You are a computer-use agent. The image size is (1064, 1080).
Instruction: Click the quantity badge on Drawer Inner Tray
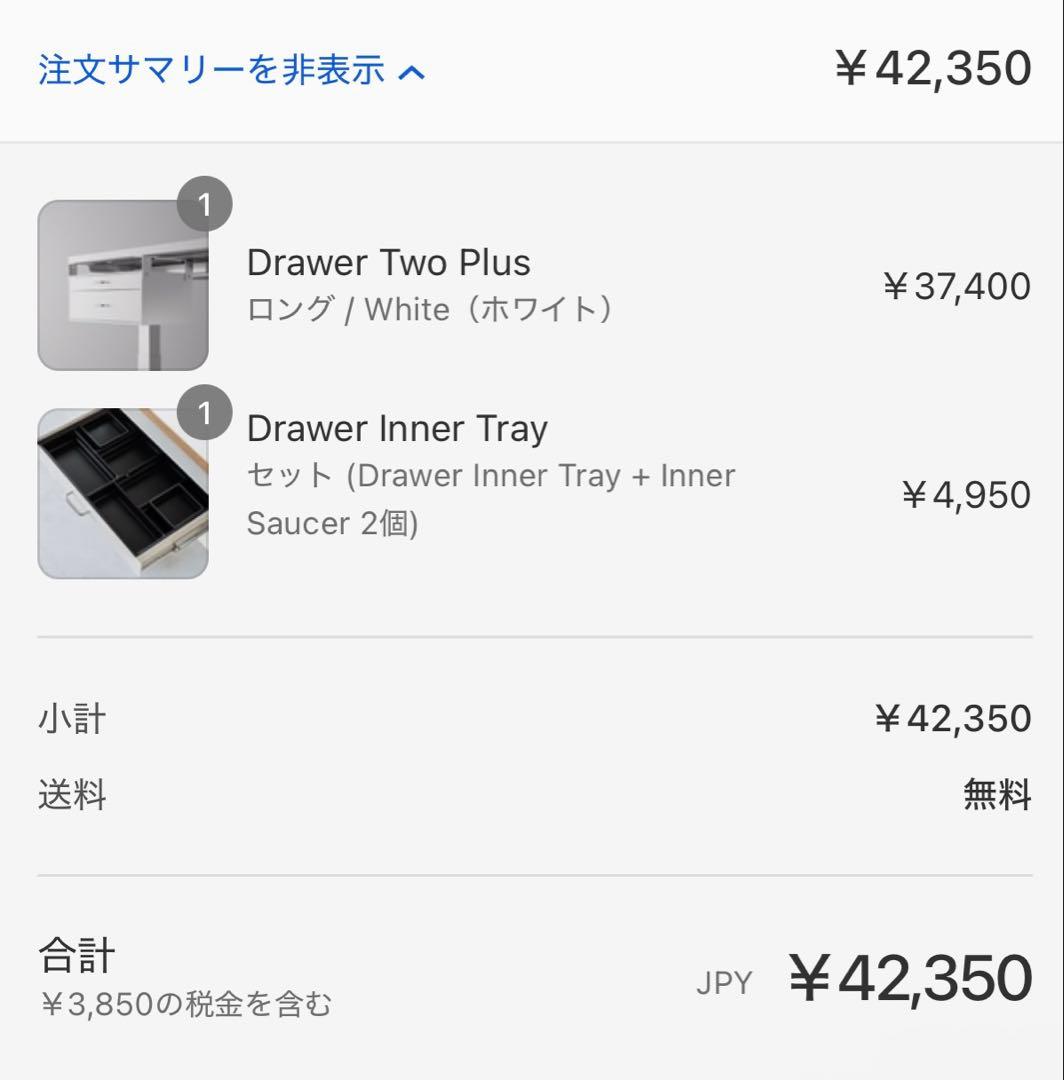point(207,410)
